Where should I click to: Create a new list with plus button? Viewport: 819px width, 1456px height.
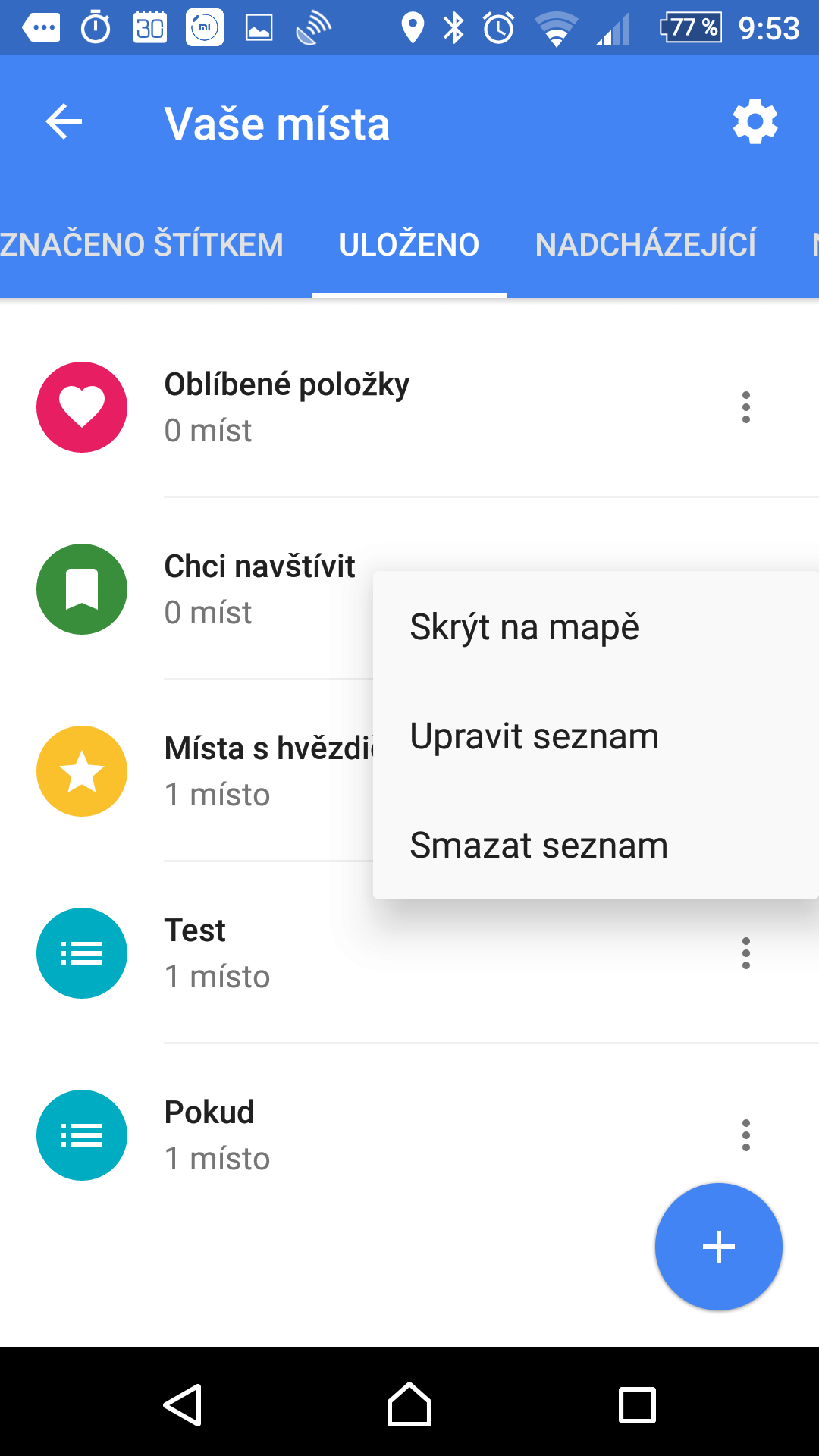718,1247
